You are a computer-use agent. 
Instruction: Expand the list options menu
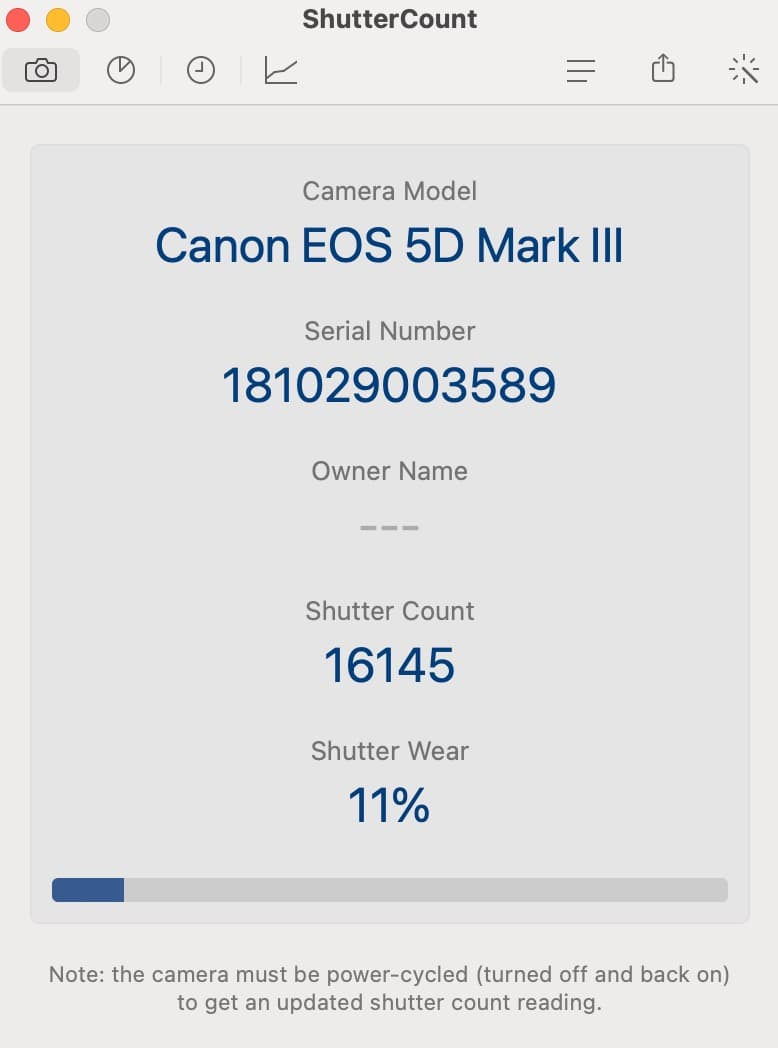(x=581, y=70)
